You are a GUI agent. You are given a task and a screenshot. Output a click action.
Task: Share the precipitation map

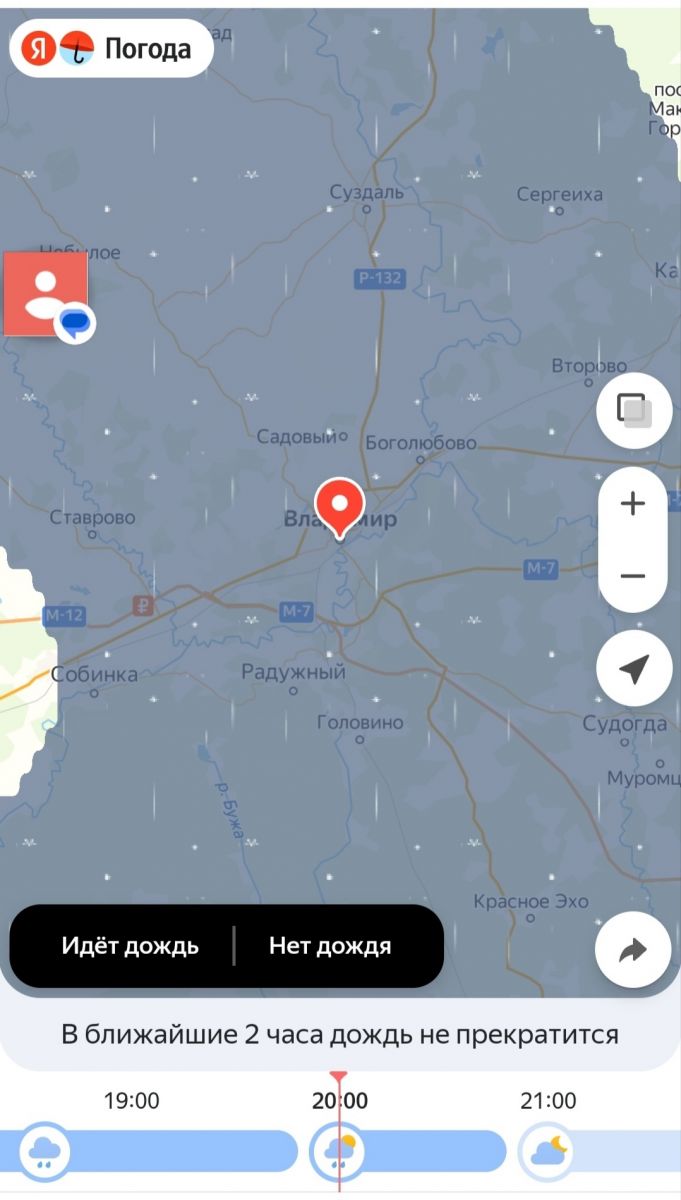click(x=633, y=950)
